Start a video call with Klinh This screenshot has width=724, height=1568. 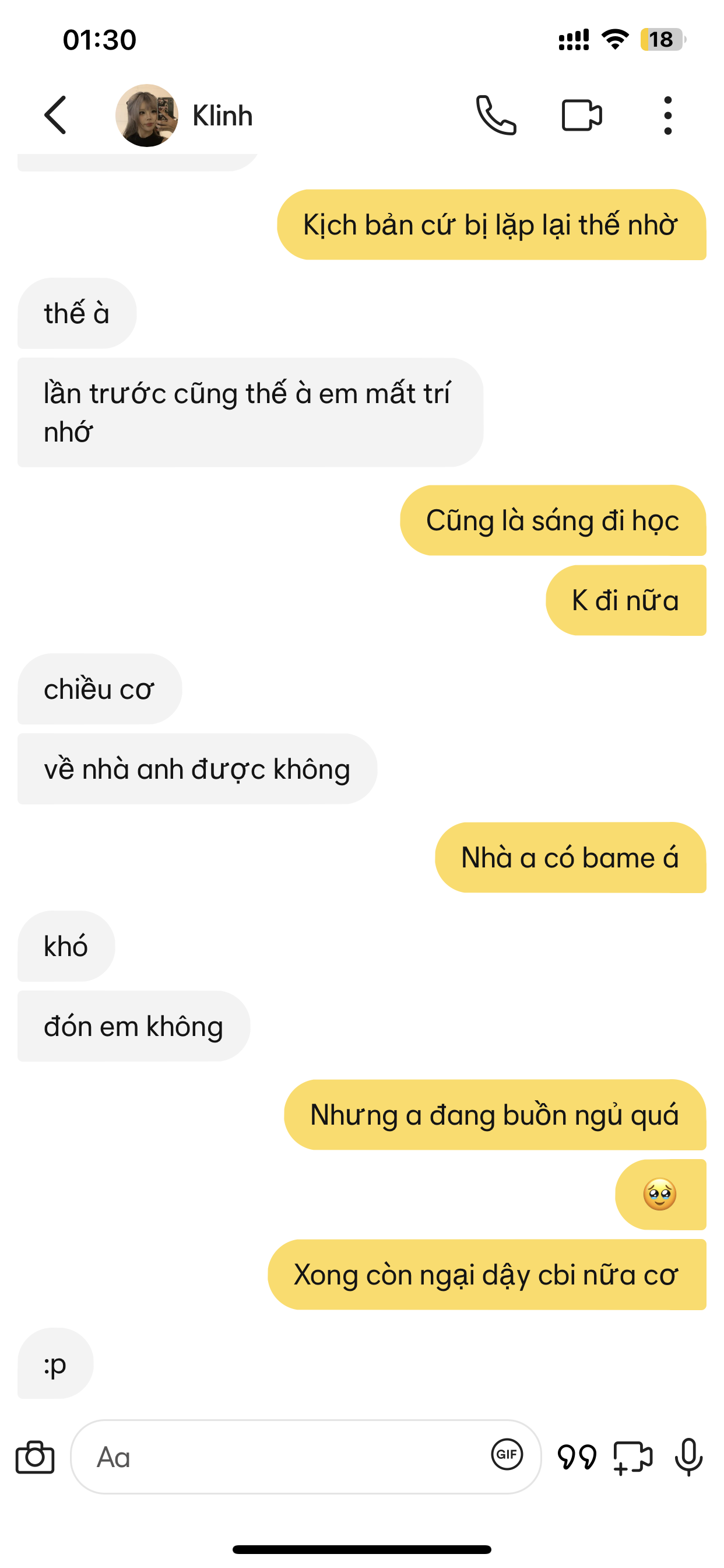tap(581, 115)
